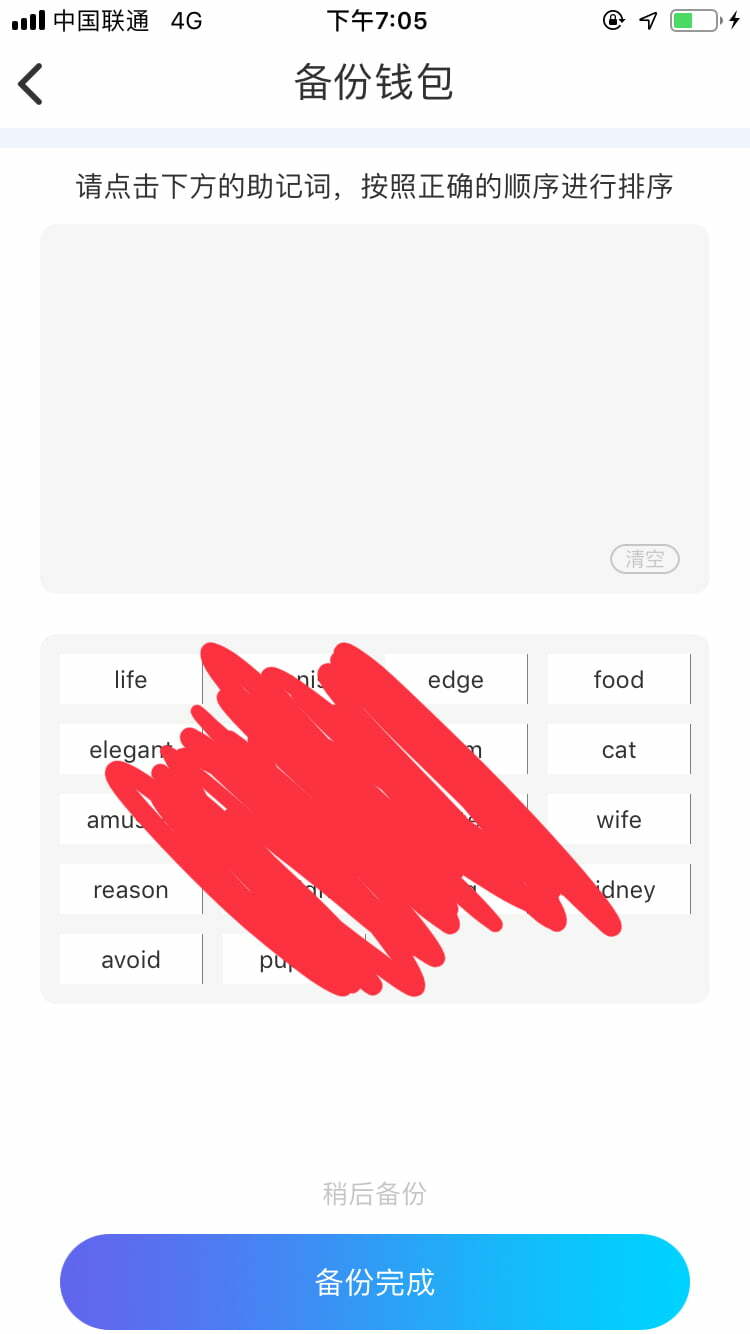
Task: Tap the 清空 clear button
Action: point(645,559)
